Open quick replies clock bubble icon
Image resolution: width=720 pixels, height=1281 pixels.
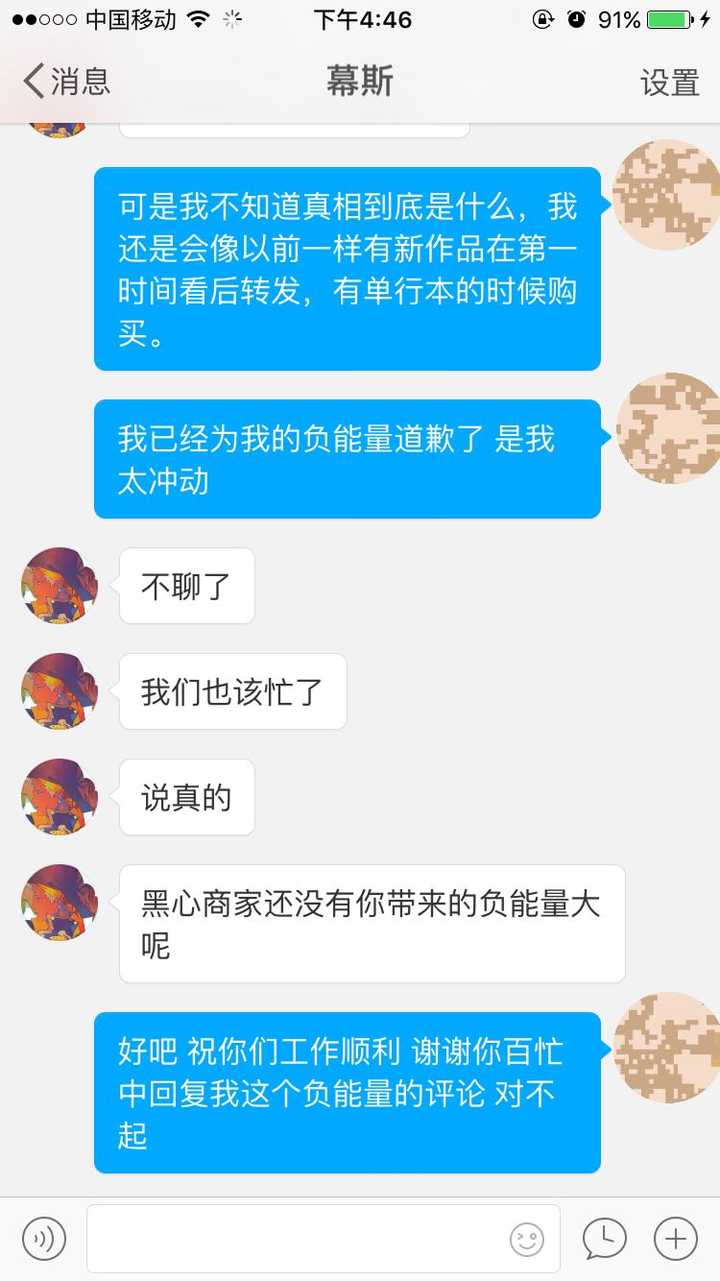(x=605, y=1239)
